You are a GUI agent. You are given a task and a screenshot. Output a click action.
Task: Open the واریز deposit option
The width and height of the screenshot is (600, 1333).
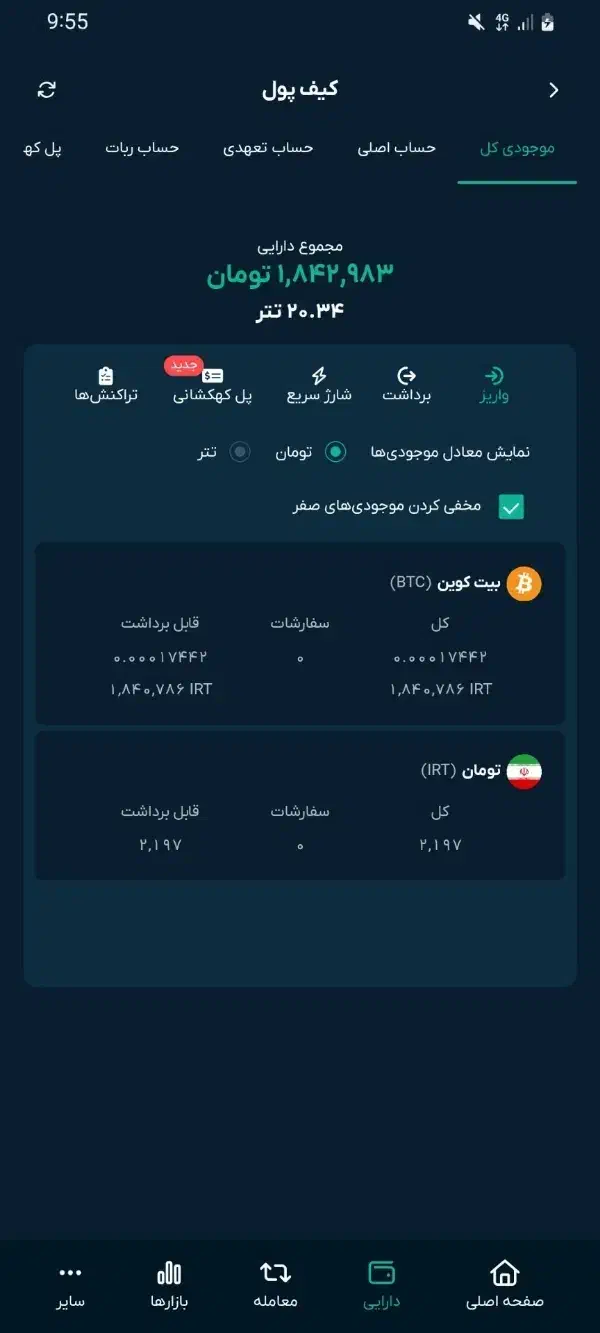(x=493, y=385)
